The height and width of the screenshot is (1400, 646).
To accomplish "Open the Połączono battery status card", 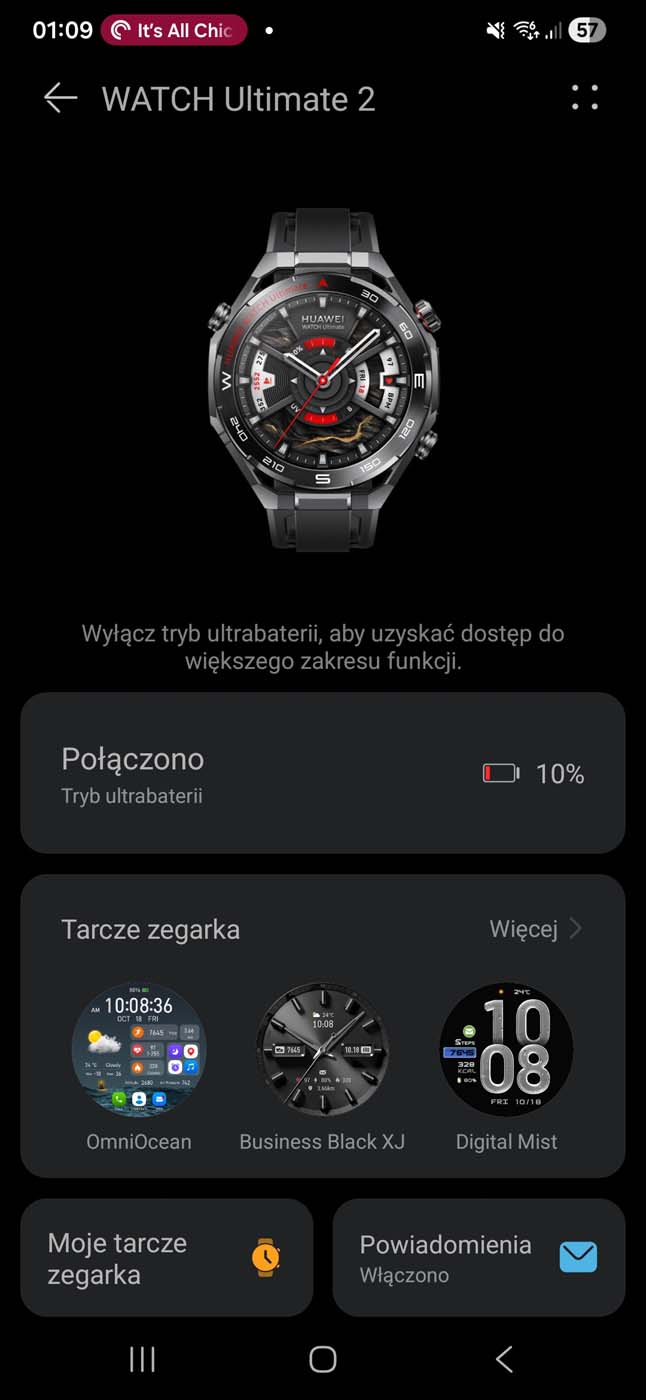I will 322,773.
